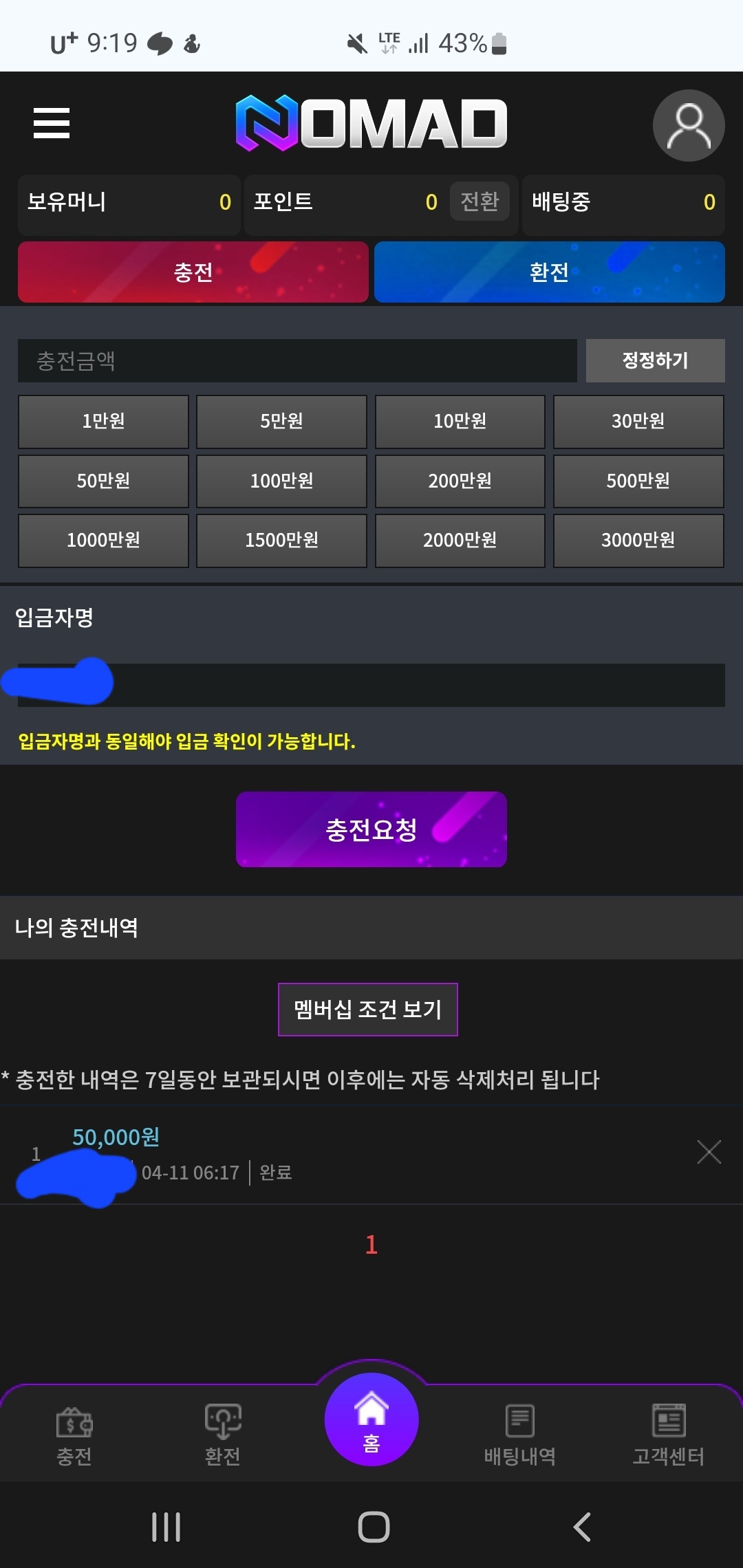Go to the 홈 tab
This screenshot has width=743, height=1568.
371,1421
